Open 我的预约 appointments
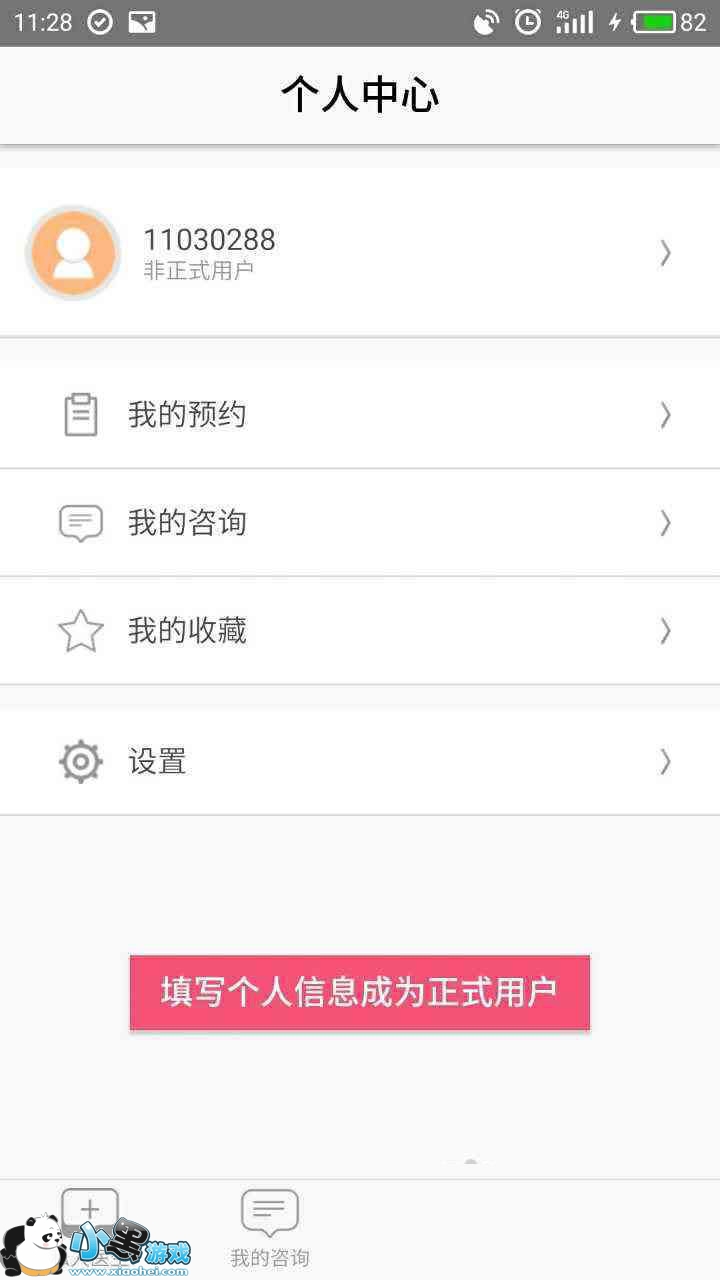Screen dimensions: 720x1280 tap(360, 415)
